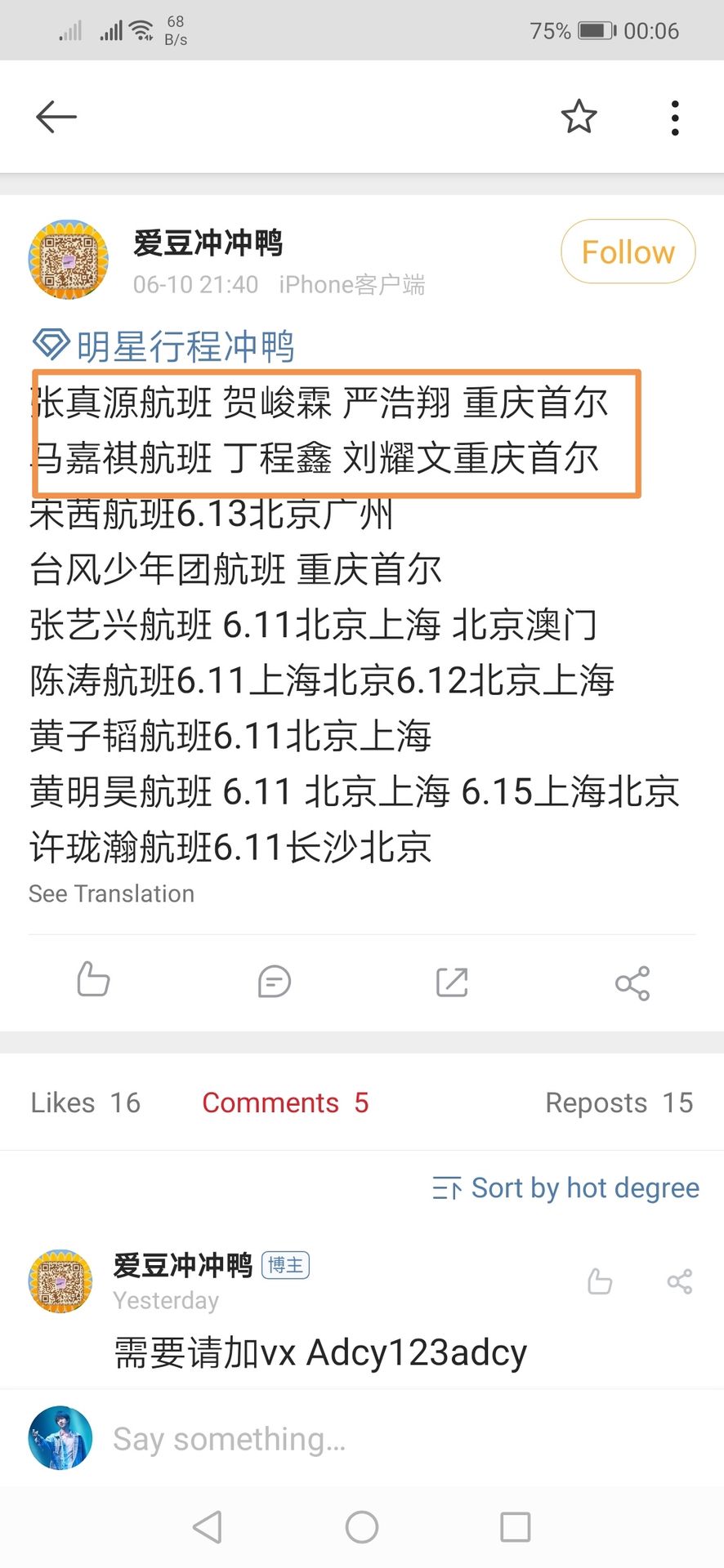Image resolution: width=724 pixels, height=1568 pixels.
Task: Open the post author's avatar
Action: pos(69,260)
